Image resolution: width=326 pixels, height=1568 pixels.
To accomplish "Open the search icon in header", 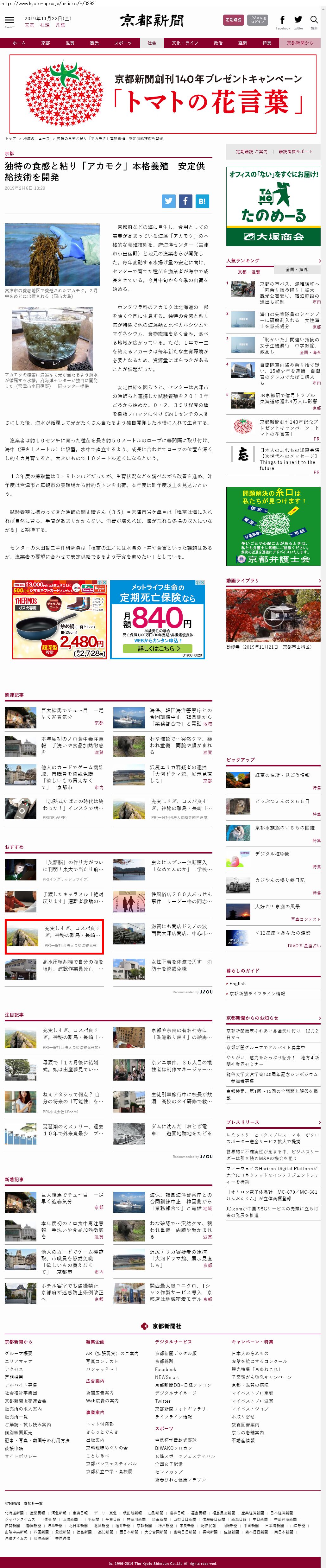I will [314, 21].
